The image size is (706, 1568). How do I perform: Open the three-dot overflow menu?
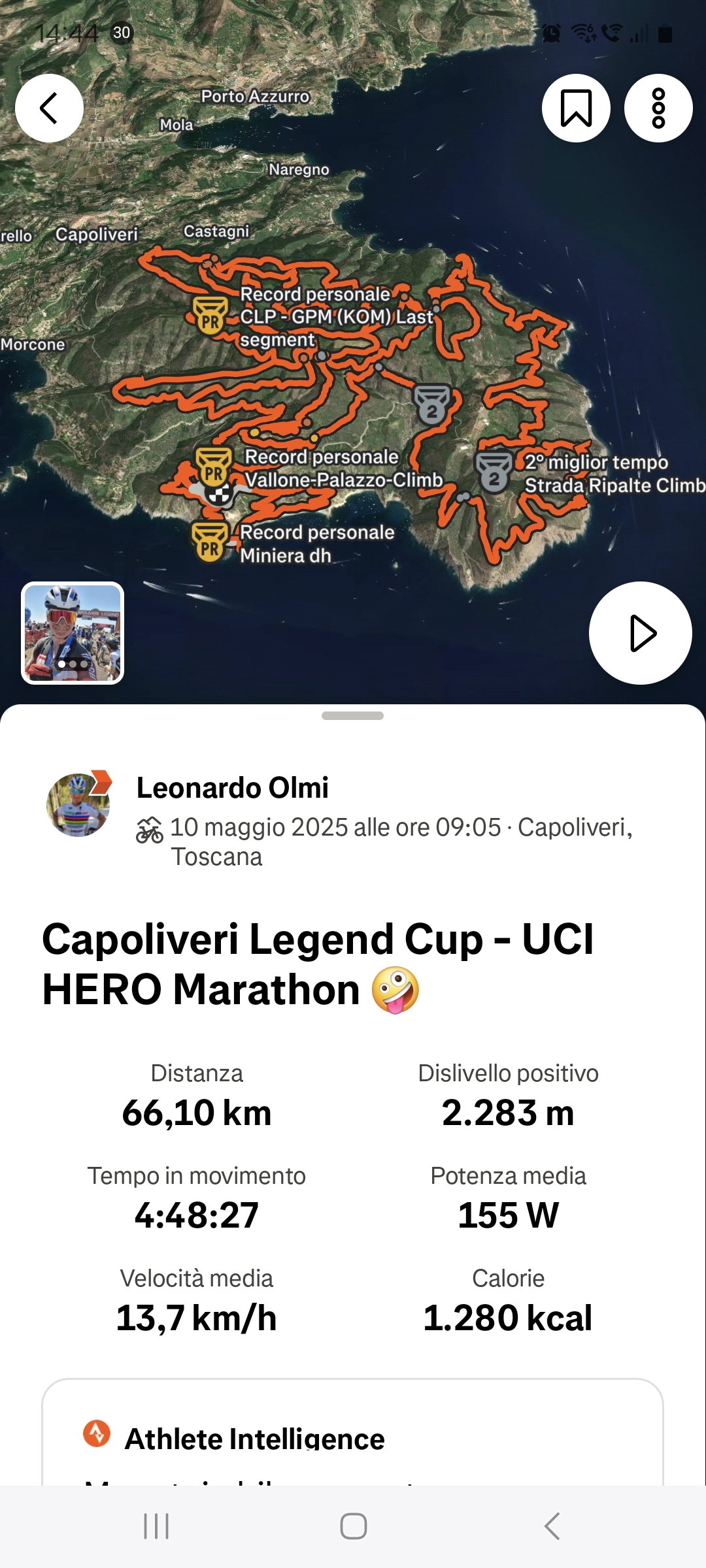click(x=658, y=108)
